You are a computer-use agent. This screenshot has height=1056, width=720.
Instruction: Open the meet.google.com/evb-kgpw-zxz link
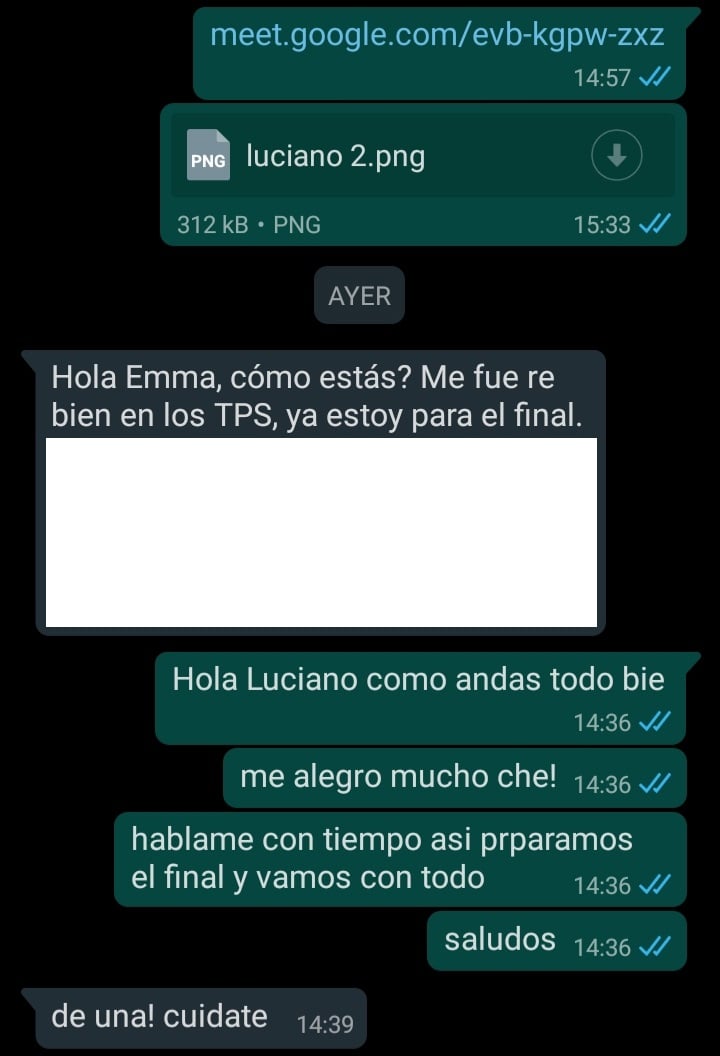pyautogui.click(x=437, y=36)
